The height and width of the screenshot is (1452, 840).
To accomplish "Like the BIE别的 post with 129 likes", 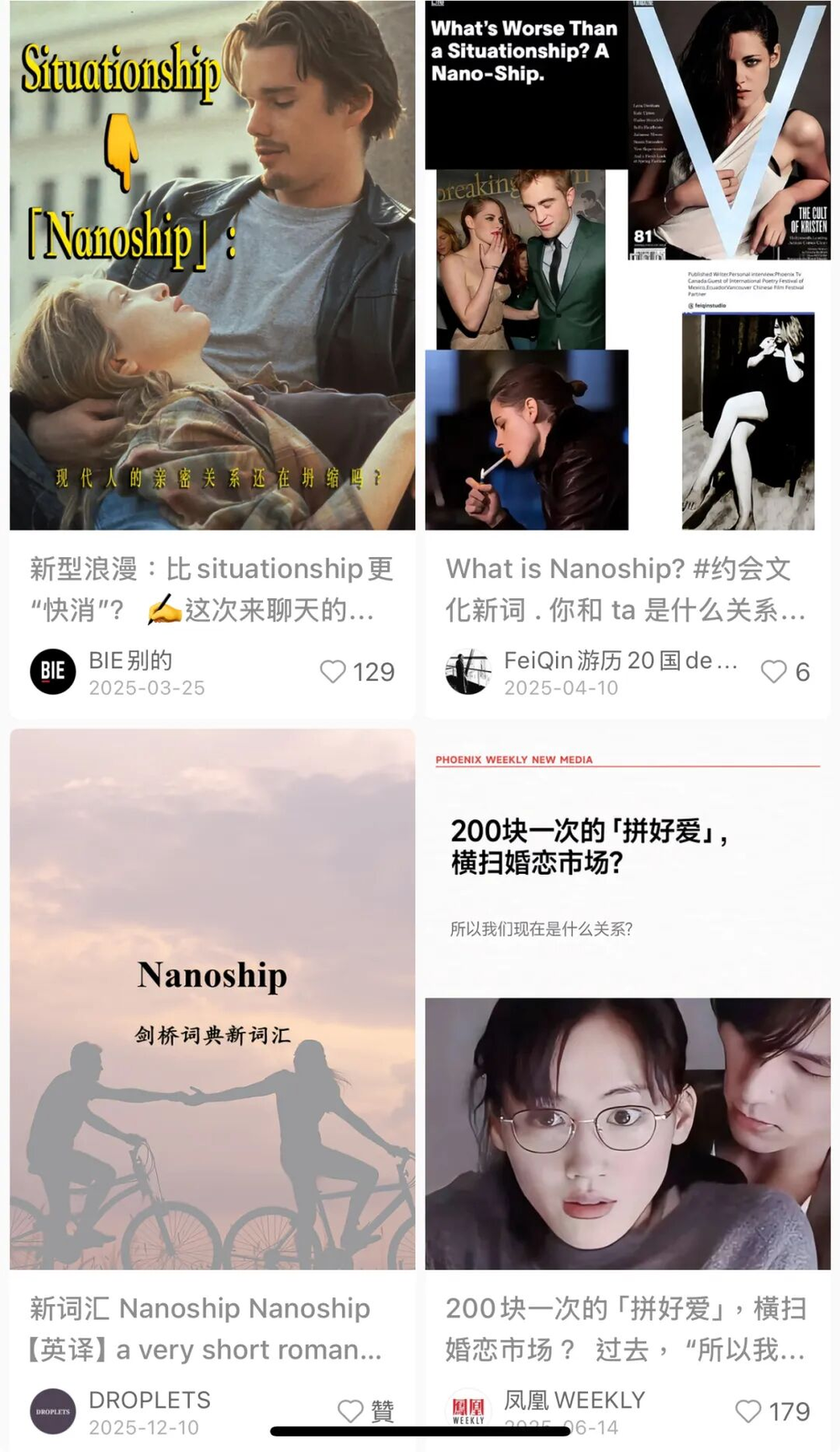I will click(x=333, y=671).
